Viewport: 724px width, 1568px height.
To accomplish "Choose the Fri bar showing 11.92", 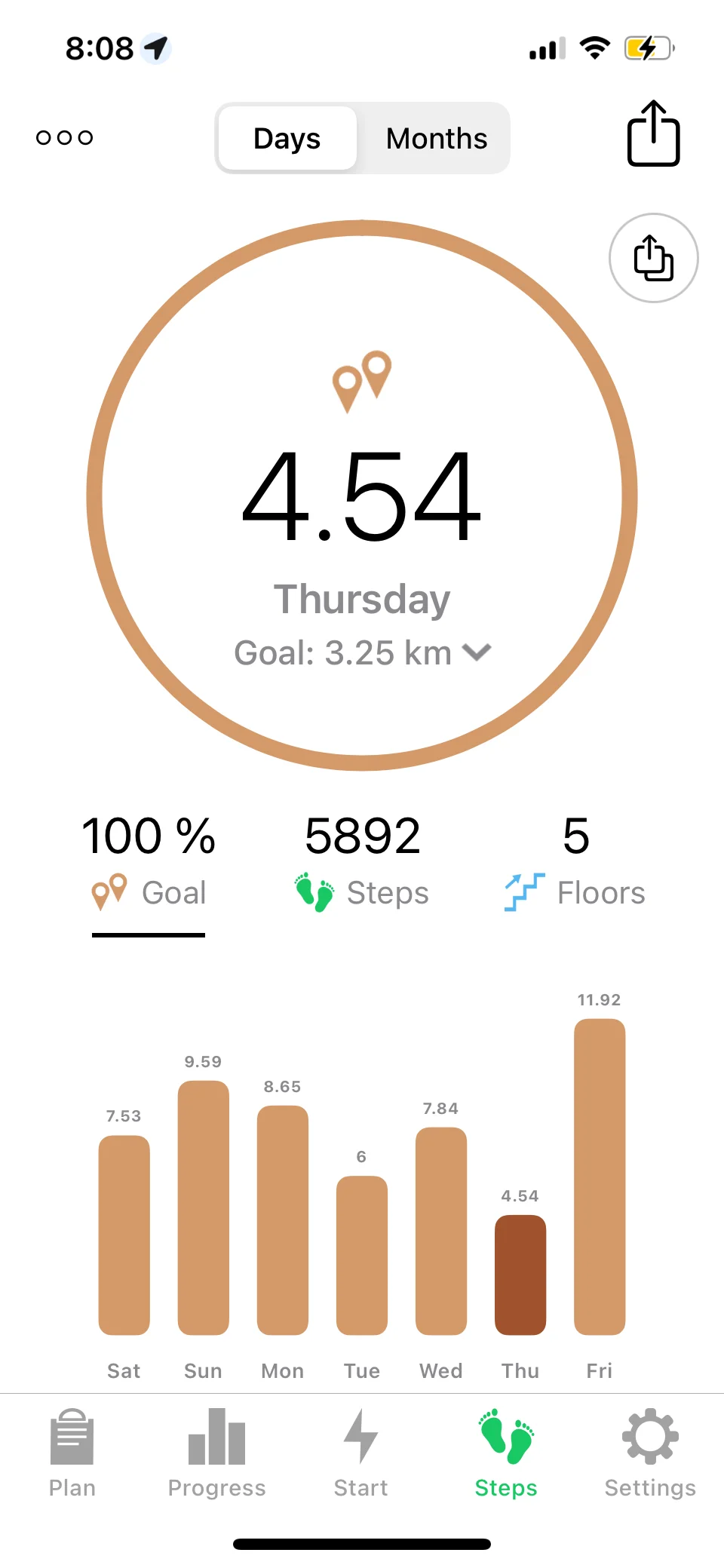I will point(600,1177).
